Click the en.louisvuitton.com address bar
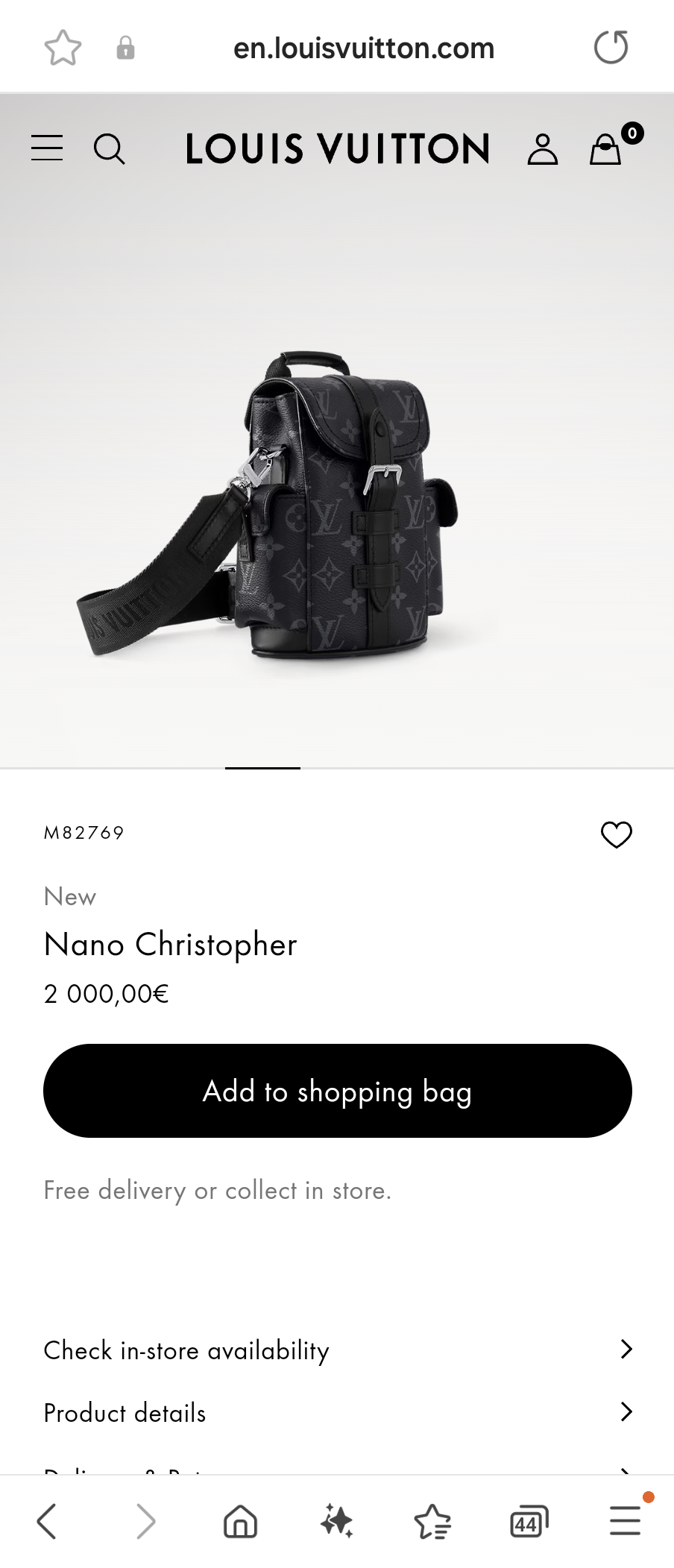674x1568 pixels. pyautogui.click(x=365, y=47)
